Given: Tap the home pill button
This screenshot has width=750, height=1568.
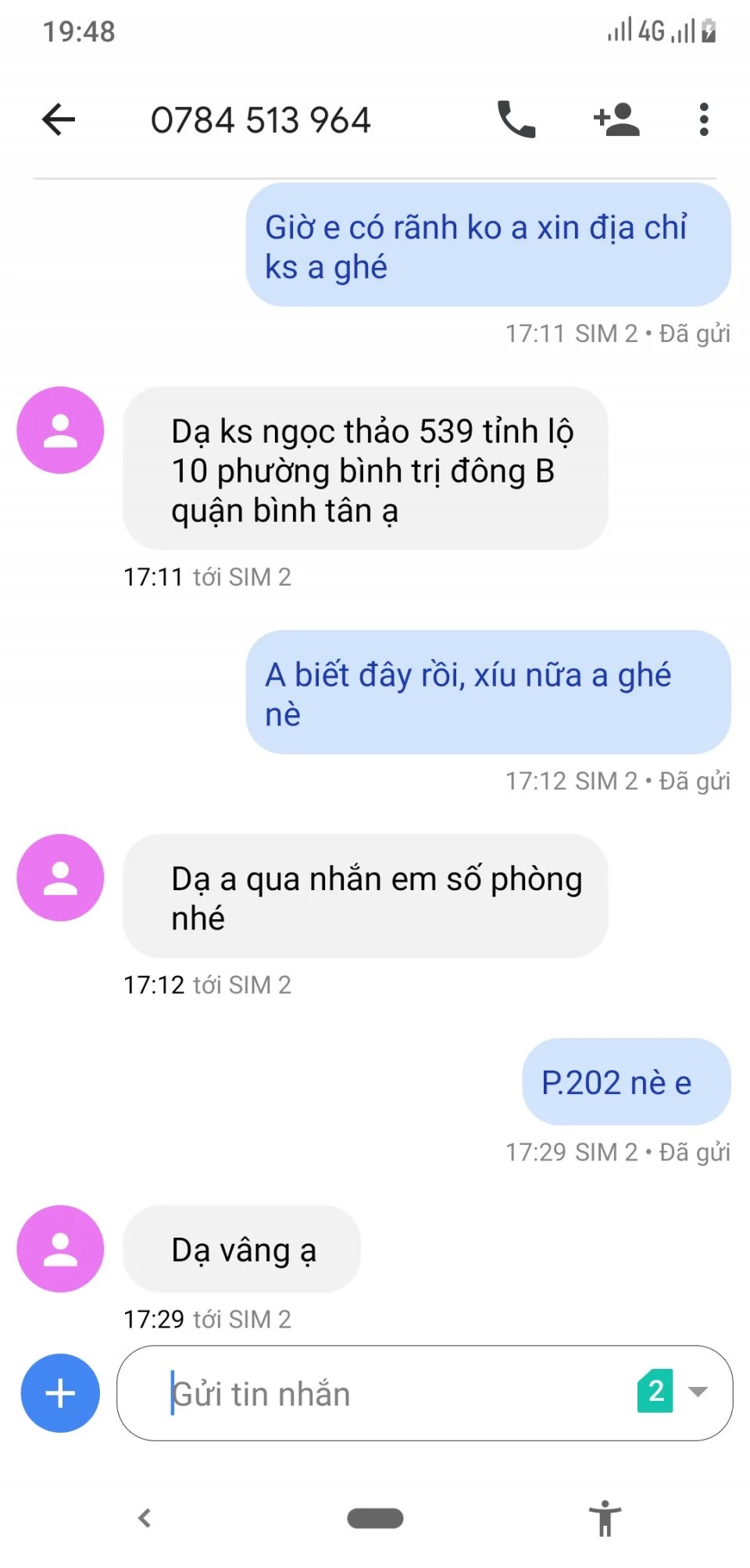Looking at the screenshot, I should point(375,1518).
